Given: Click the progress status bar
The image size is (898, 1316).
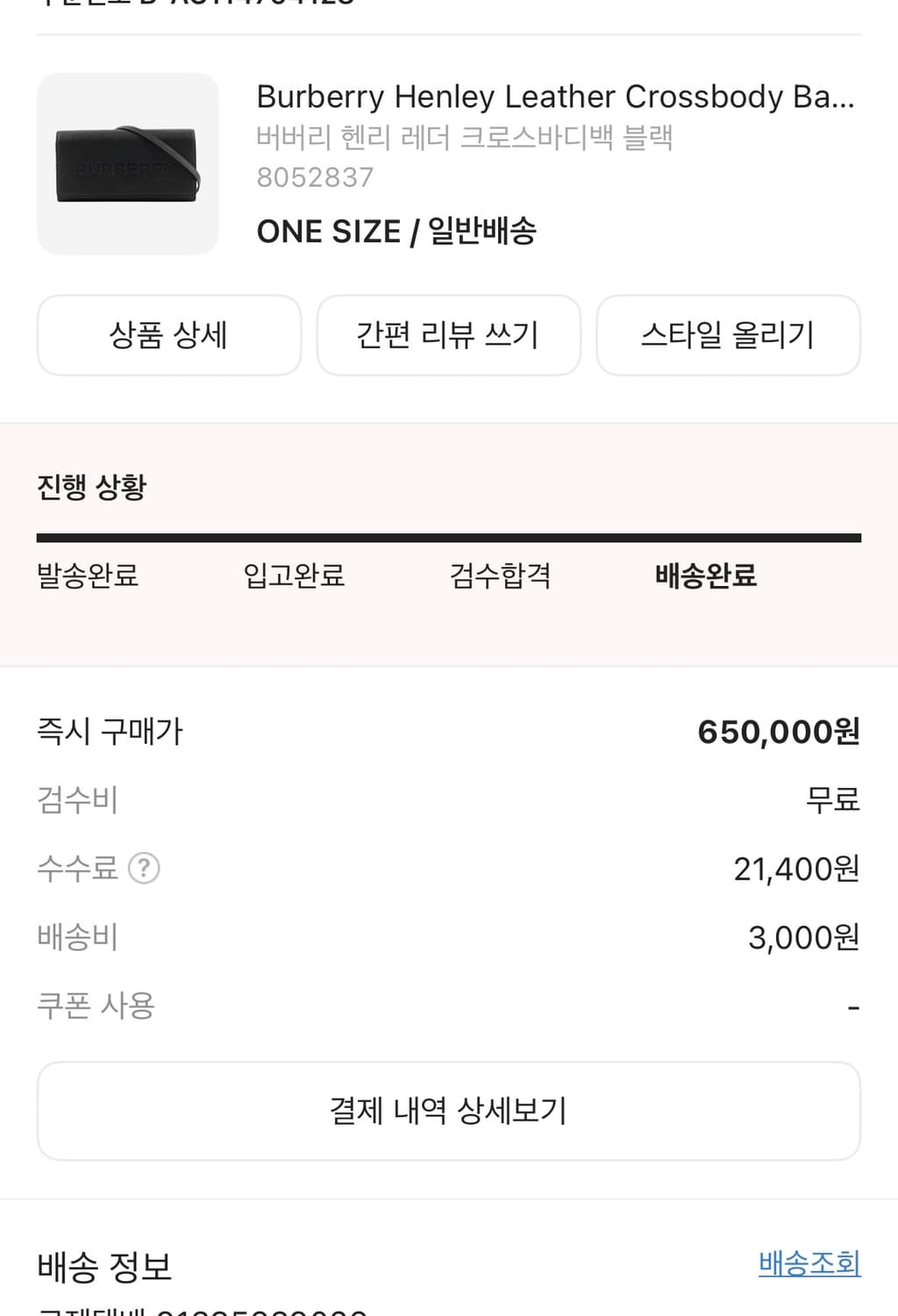Looking at the screenshot, I should (x=448, y=534).
